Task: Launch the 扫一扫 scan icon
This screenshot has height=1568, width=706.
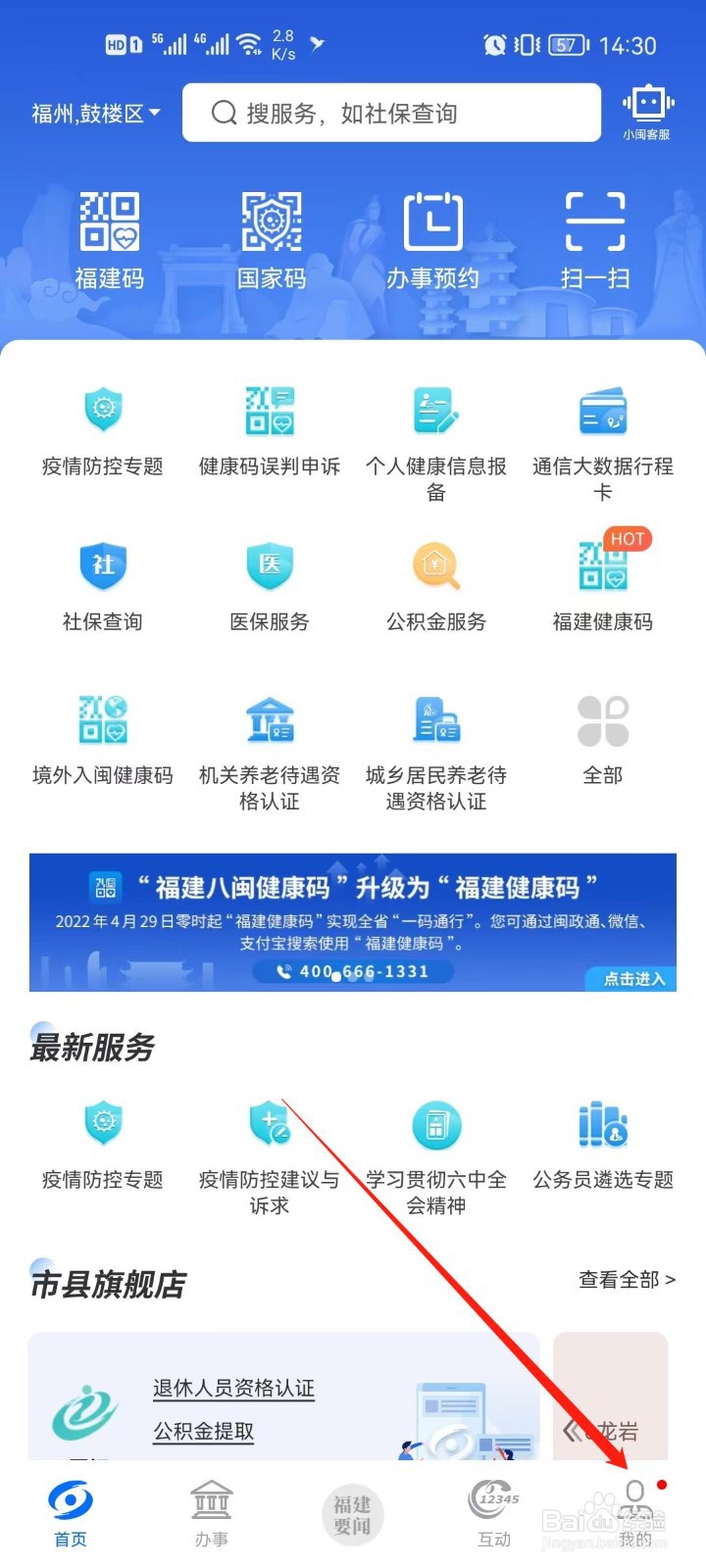Action: coord(595,235)
